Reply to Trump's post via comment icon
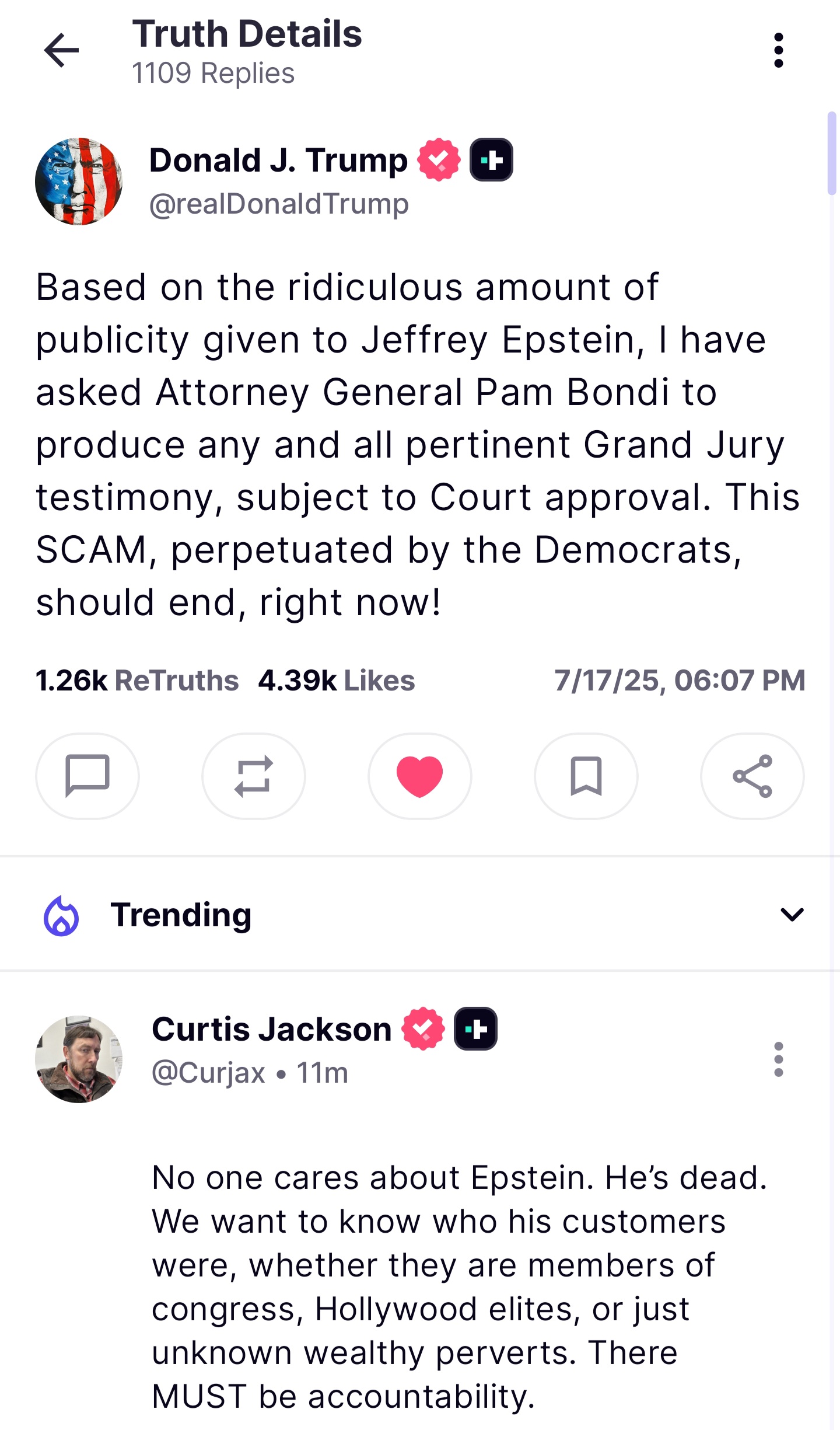This screenshot has height=1430, width=840. click(87, 776)
